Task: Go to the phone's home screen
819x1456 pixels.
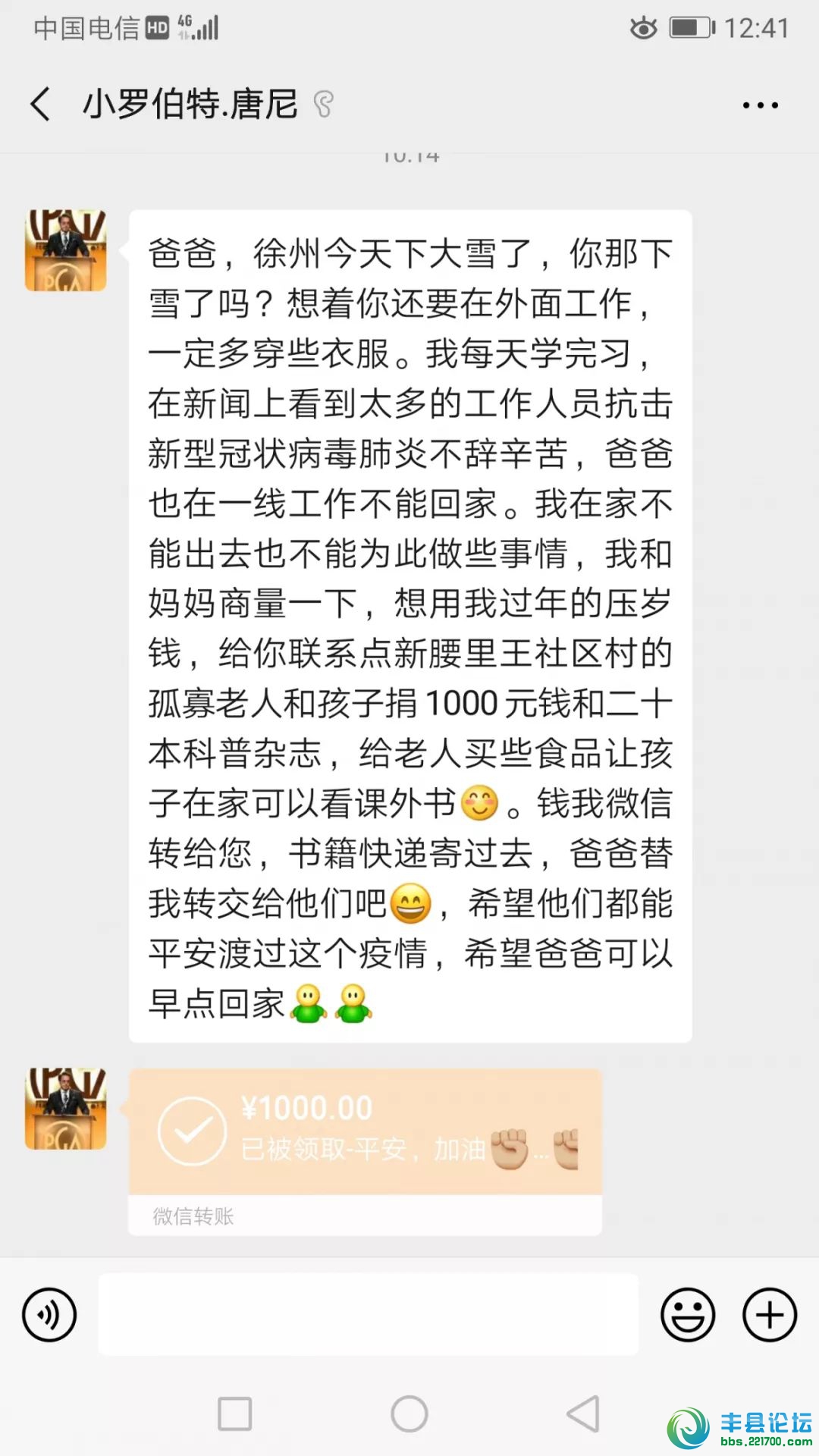Action: point(409,1414)
